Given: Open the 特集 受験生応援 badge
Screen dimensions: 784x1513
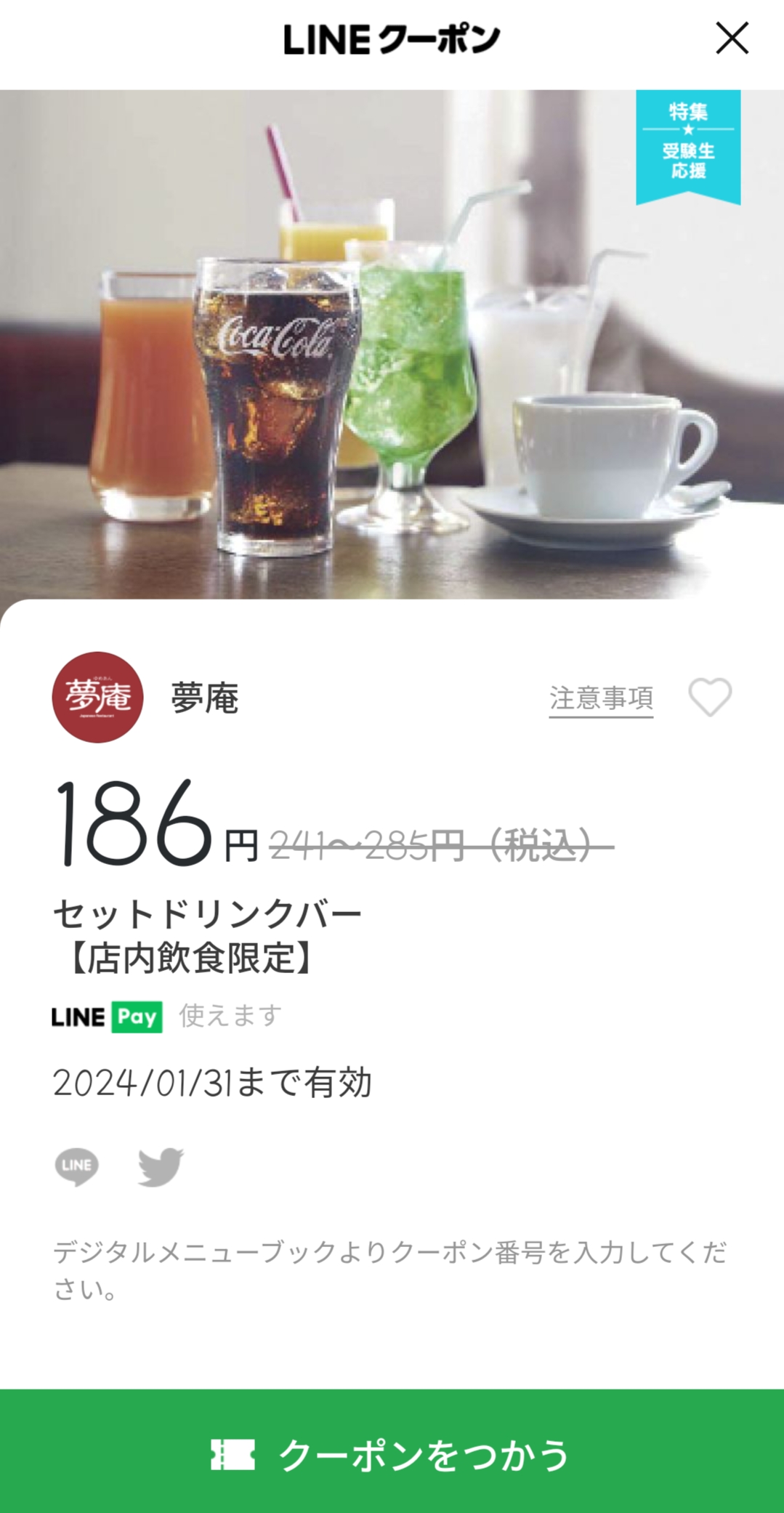Looking at the screenshot, I should click(x=688, y=144).
